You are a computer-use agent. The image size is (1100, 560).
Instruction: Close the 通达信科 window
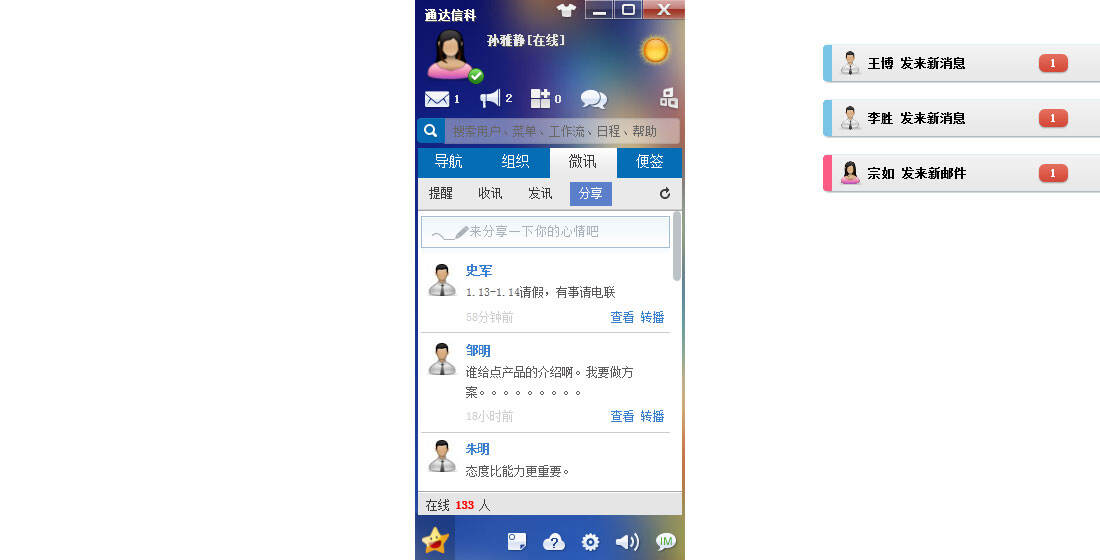[663, 10]
